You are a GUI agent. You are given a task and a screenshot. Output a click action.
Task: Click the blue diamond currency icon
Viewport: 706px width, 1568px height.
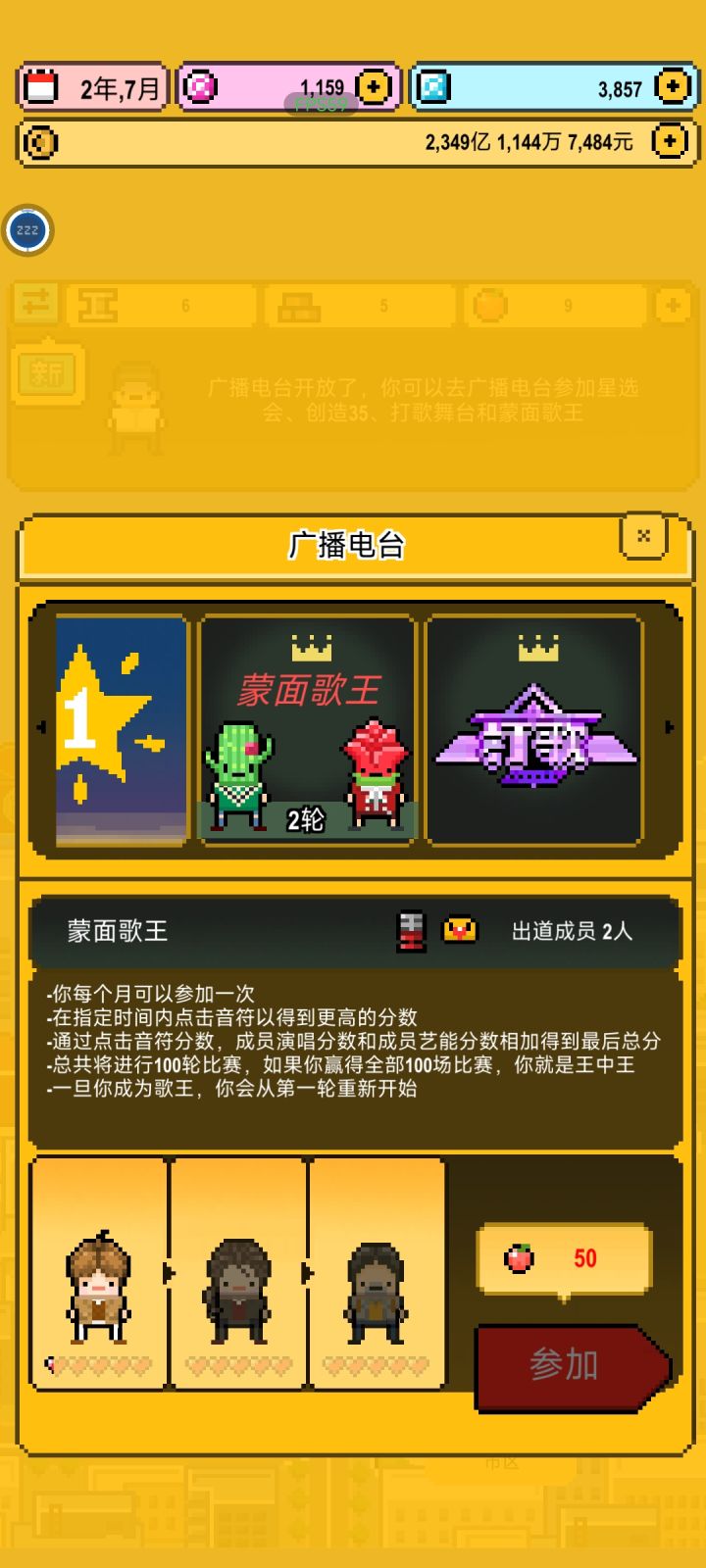click(431, 86)
